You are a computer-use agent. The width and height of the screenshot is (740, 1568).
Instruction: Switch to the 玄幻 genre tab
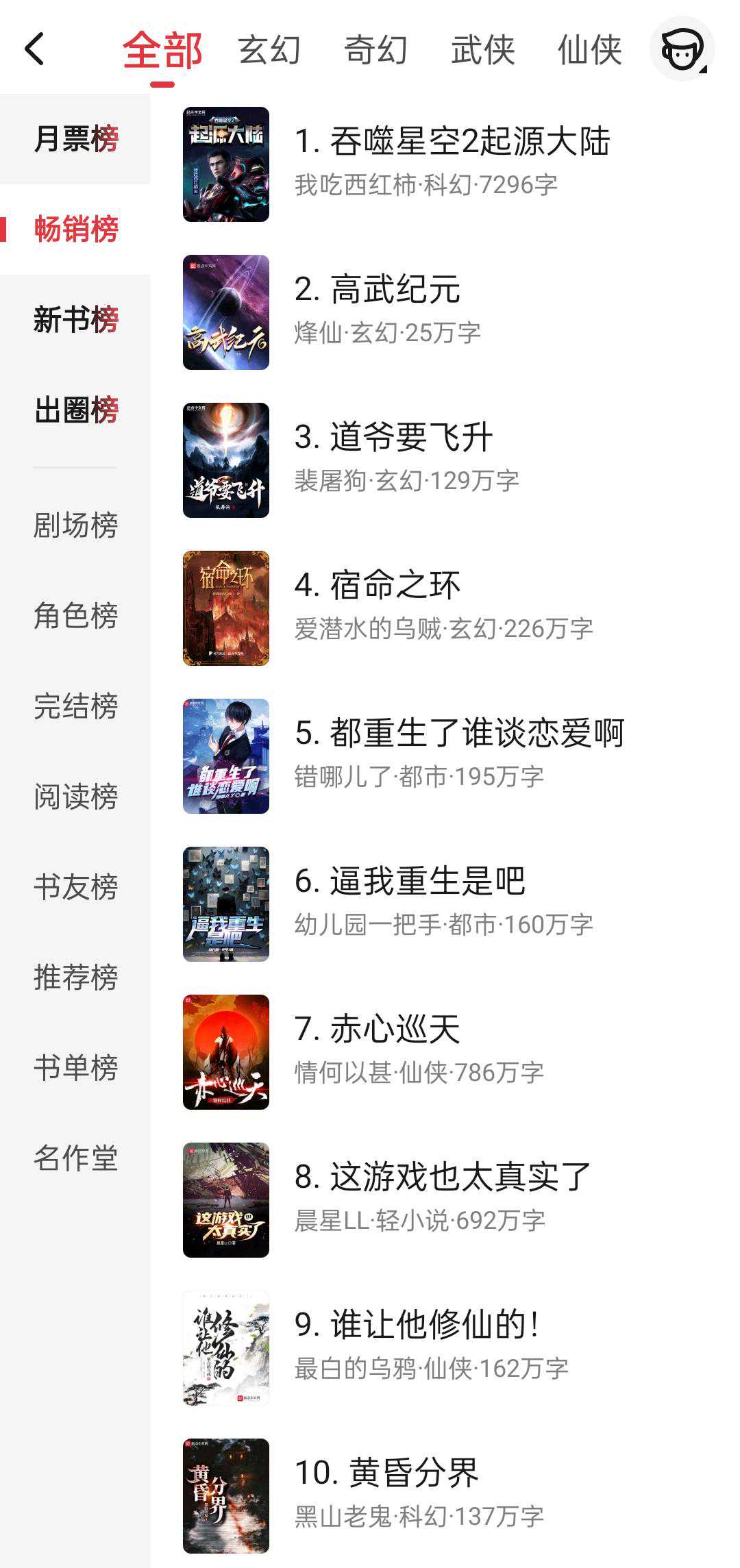coord(269,50)
